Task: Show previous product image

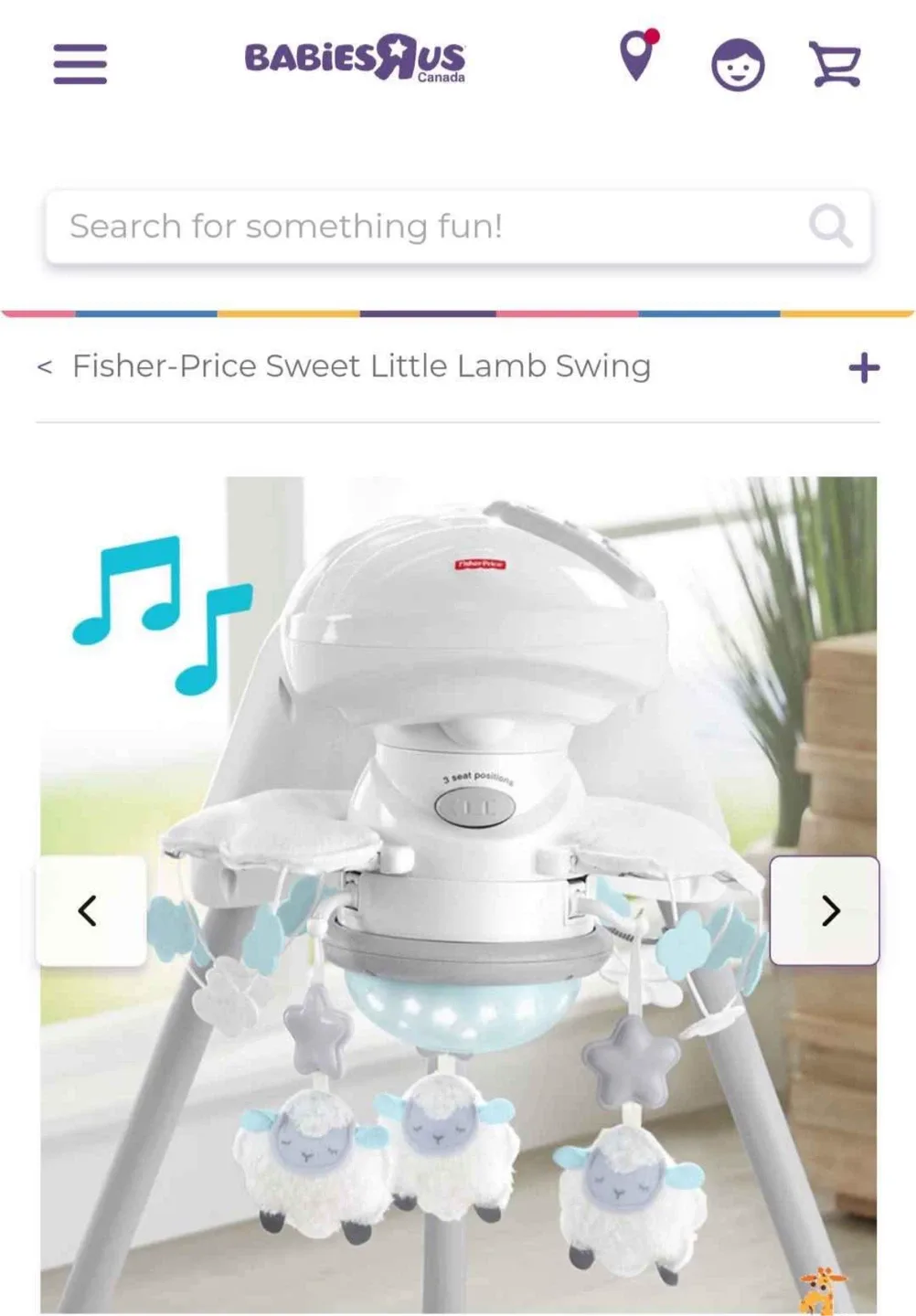Action: tap(89, 910)
